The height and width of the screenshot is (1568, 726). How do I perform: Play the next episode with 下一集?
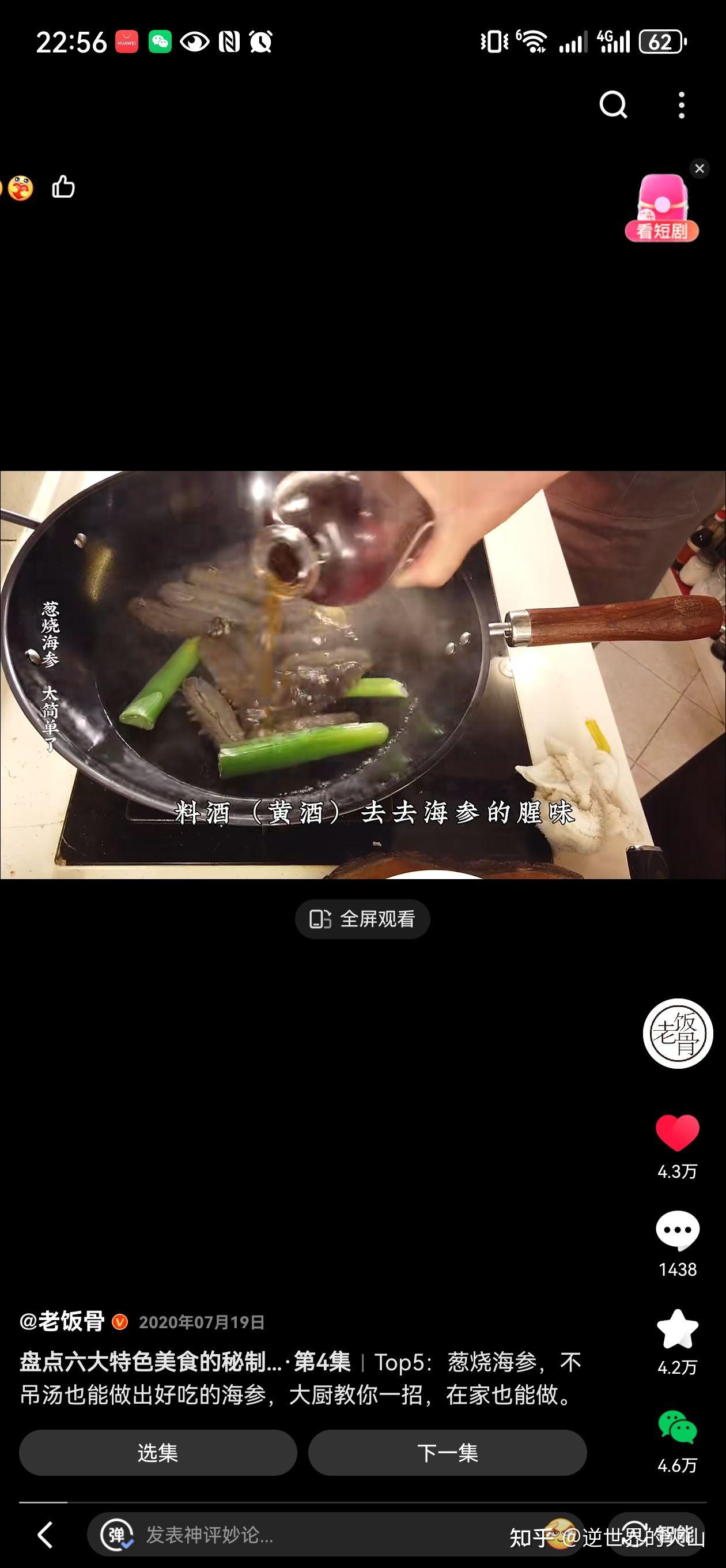point(448,1453)
